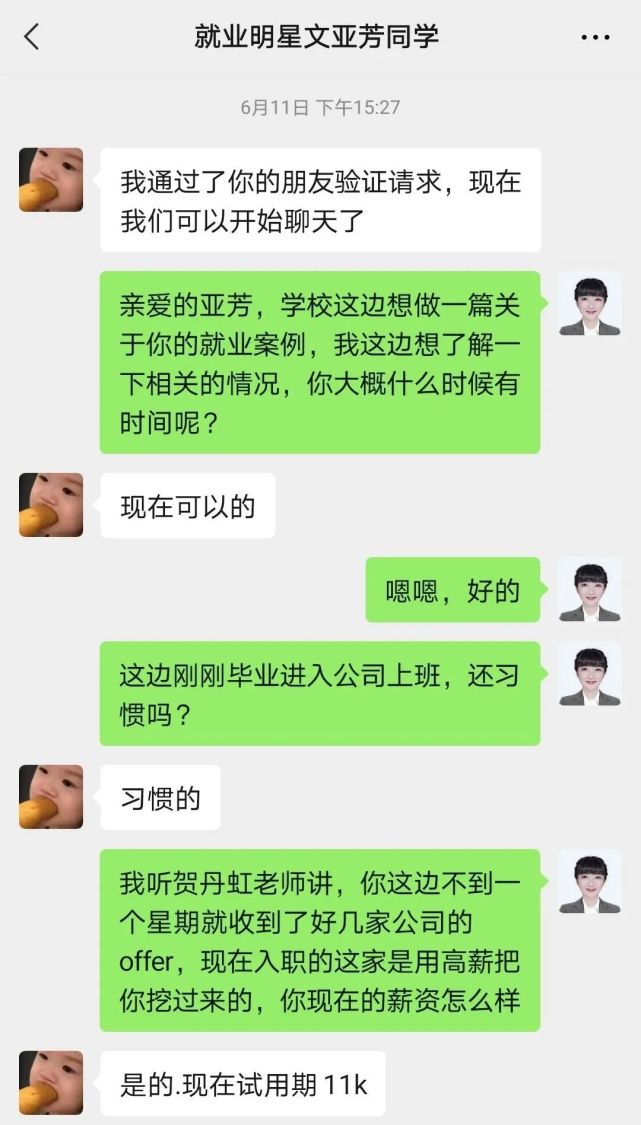Image resolution: width=641 pixels, height=1125 pixels.
Task: View profile from avatar beside '习惯的'
Action: [x=51, y=797]
